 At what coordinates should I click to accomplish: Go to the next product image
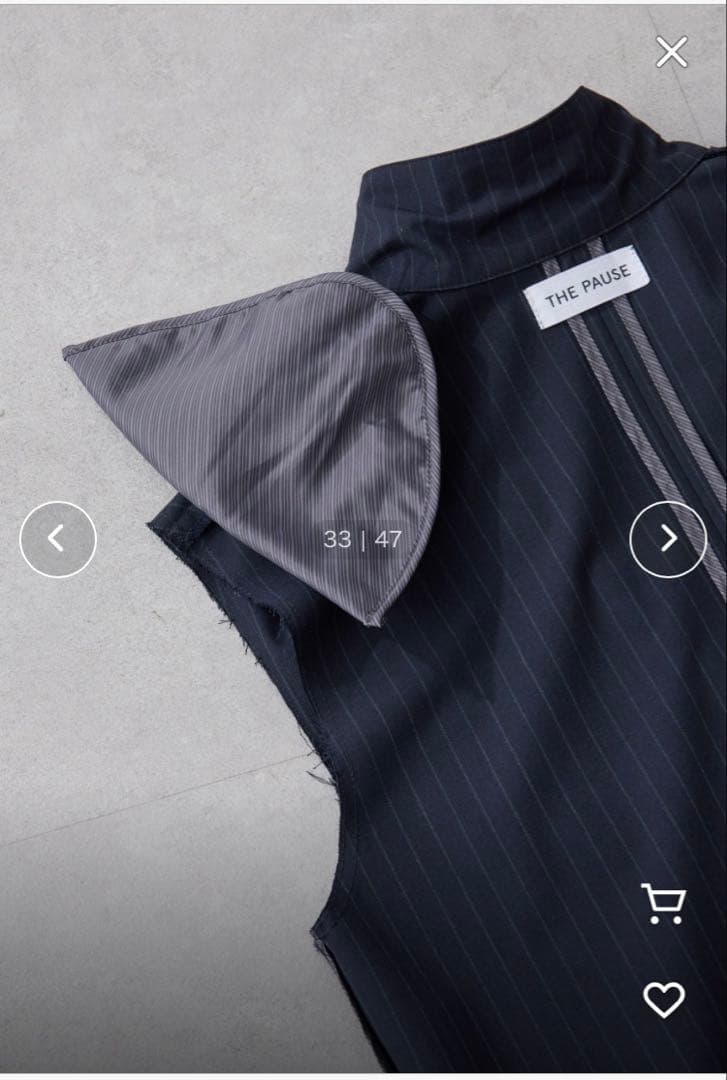click(668, 539)
